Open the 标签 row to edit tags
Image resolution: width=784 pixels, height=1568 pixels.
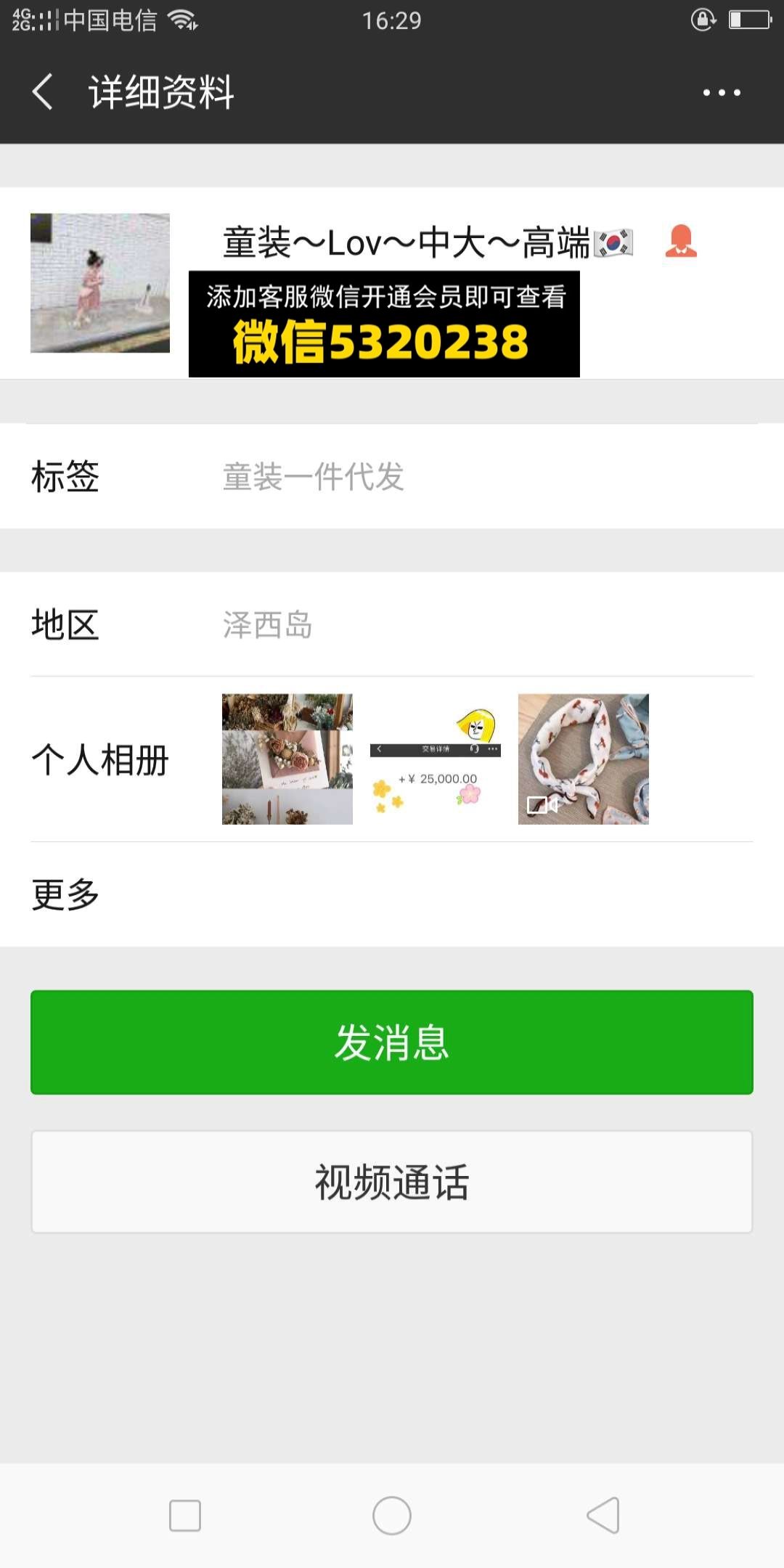click(x=392, y=477)
